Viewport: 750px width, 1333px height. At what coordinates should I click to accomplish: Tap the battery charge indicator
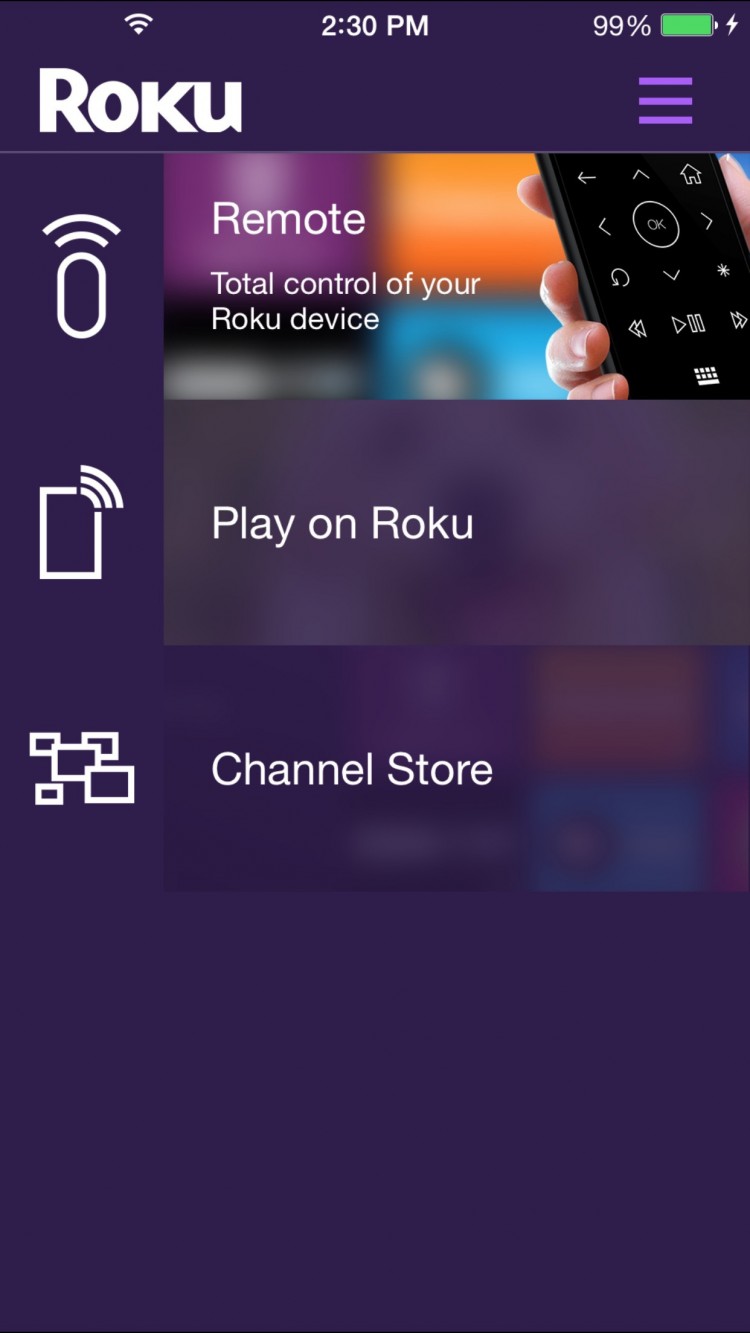[690, 25]
